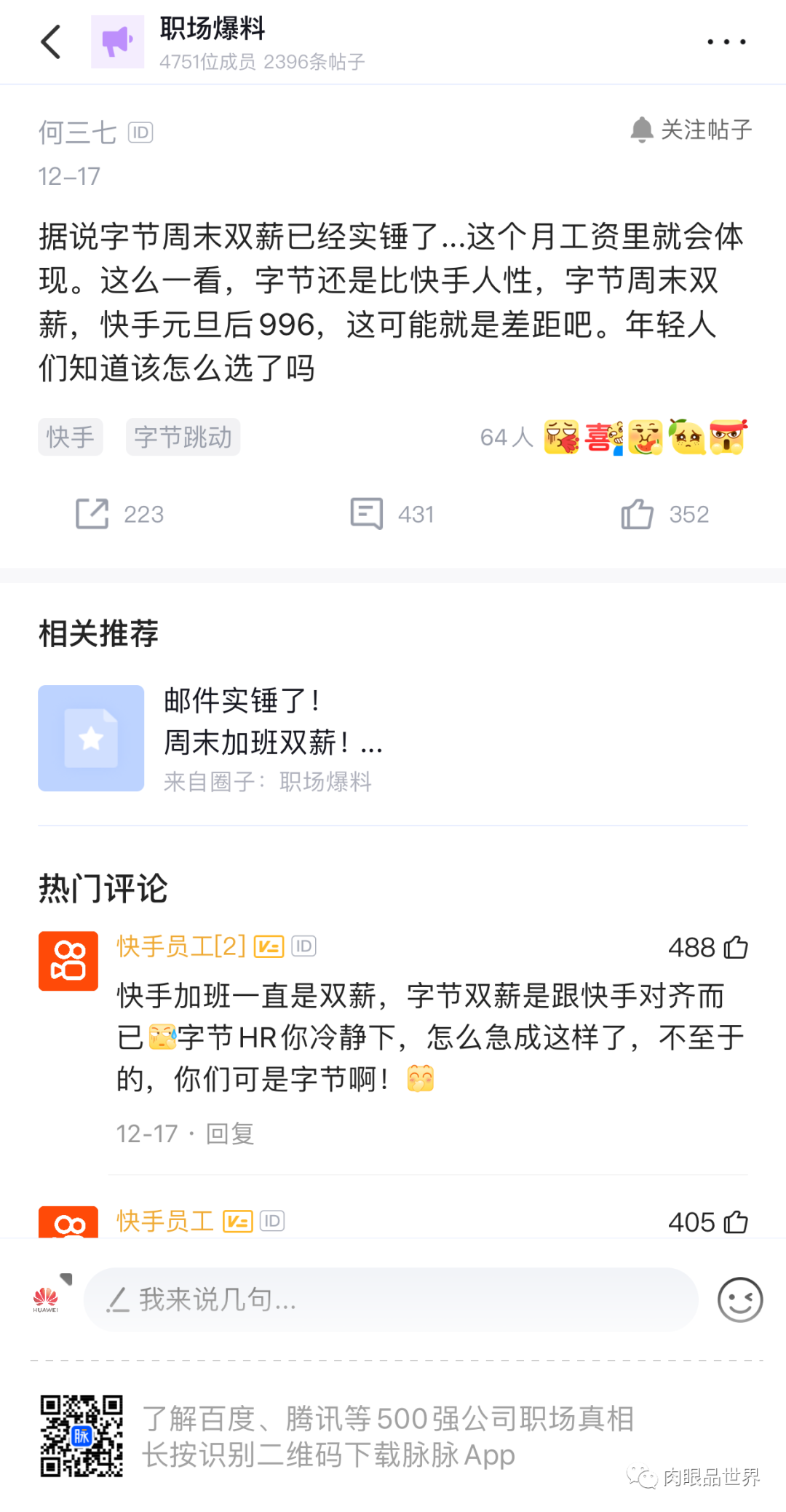Like the 快手员工[2] comment with 488 likes
786x1512 pixels.
coord(736,947)
